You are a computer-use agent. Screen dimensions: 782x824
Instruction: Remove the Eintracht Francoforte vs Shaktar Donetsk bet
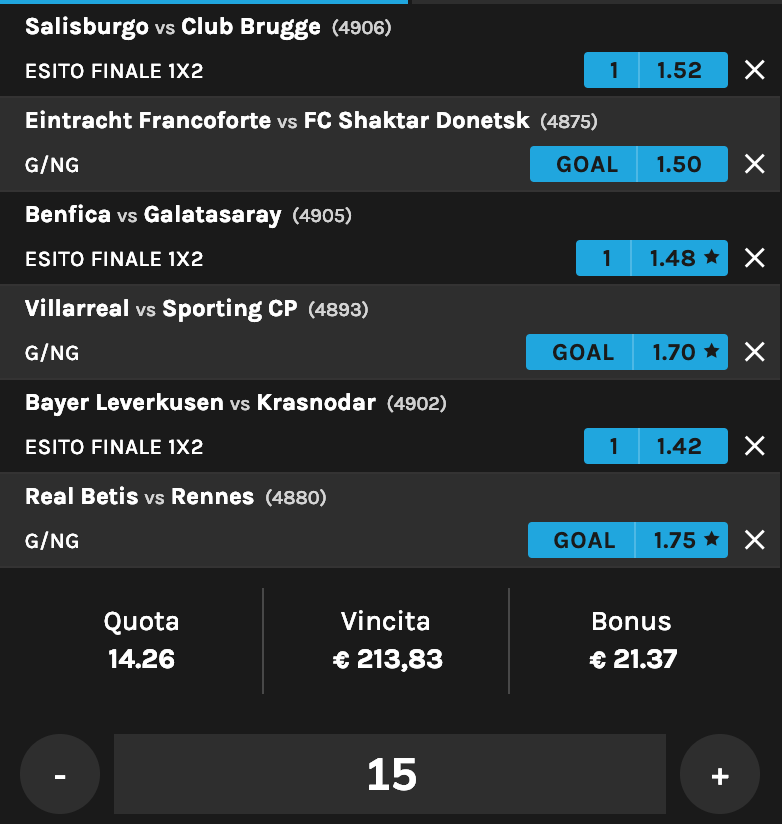point(755,164)
